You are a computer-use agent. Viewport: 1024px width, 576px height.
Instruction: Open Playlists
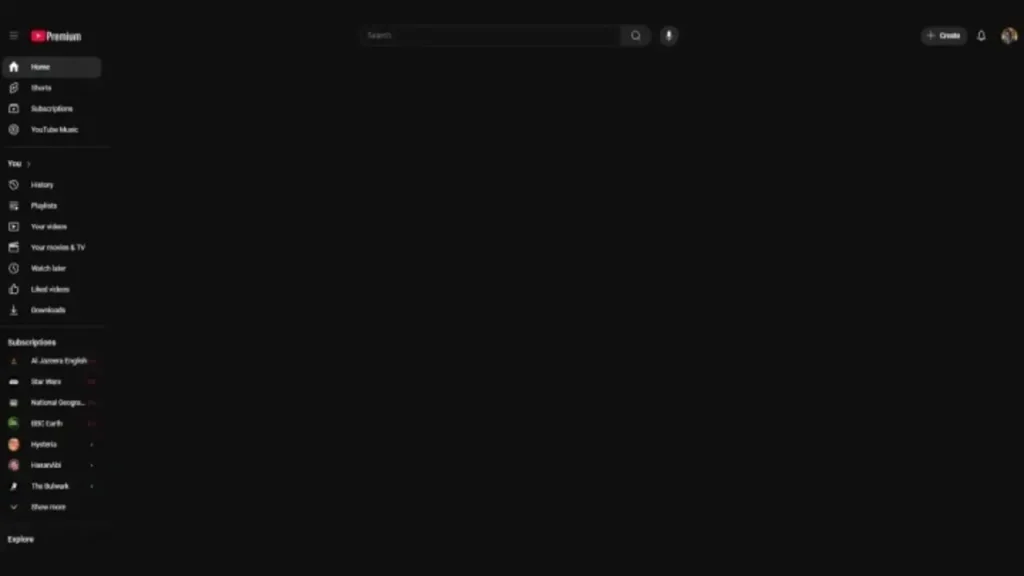point(44,206)
